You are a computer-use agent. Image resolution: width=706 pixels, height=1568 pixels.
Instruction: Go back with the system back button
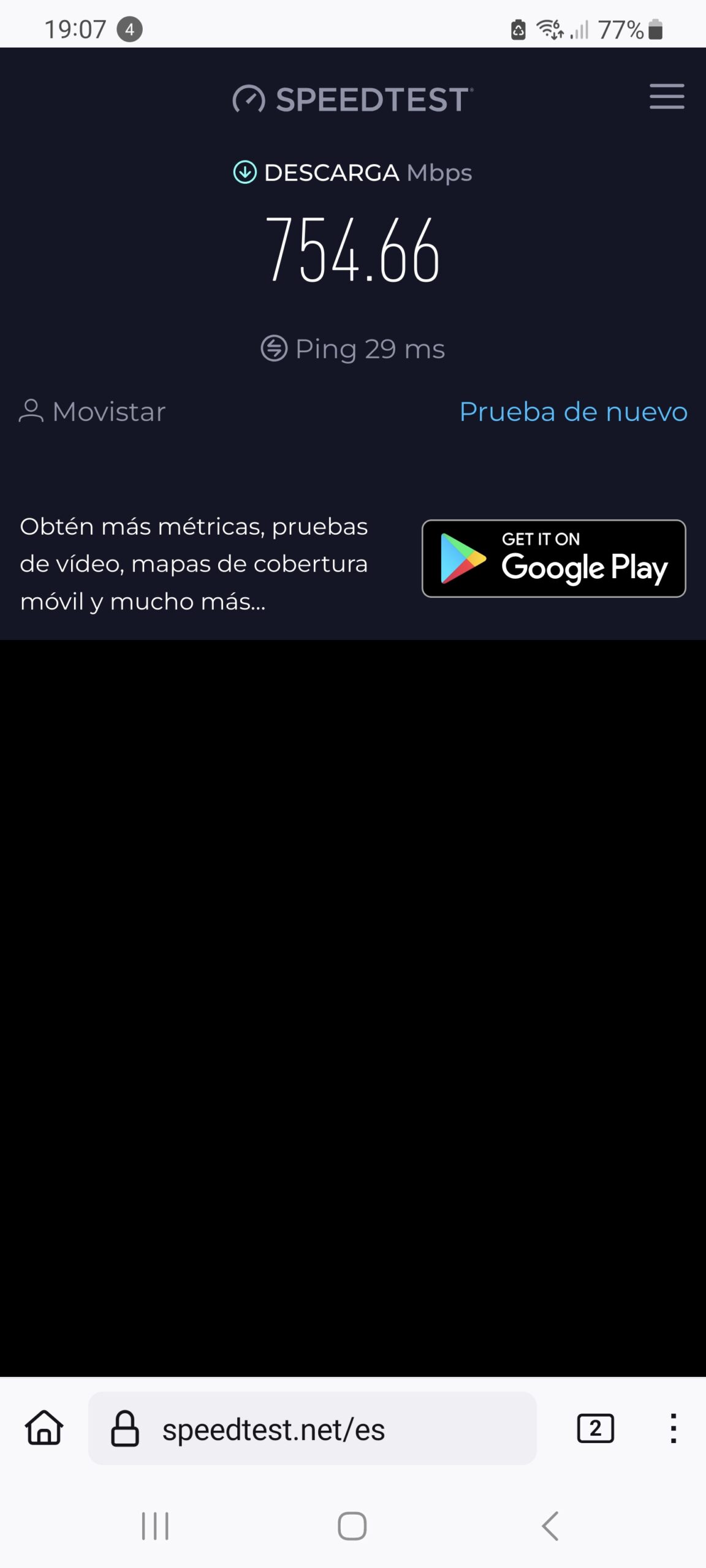(x=550, y=1525)
